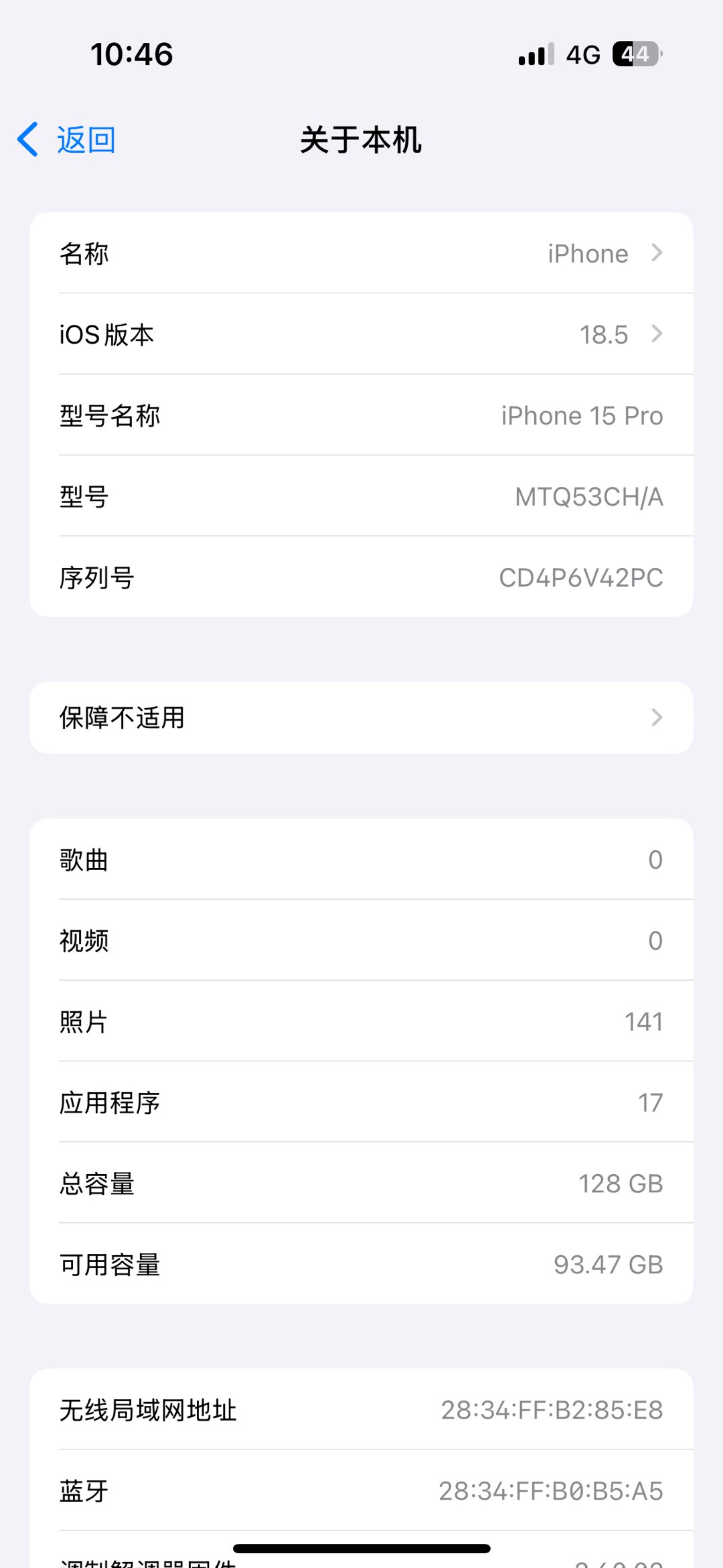The image size is (723, 1568).
Task: Tap the battery level icon
Action: click(633, 54)
